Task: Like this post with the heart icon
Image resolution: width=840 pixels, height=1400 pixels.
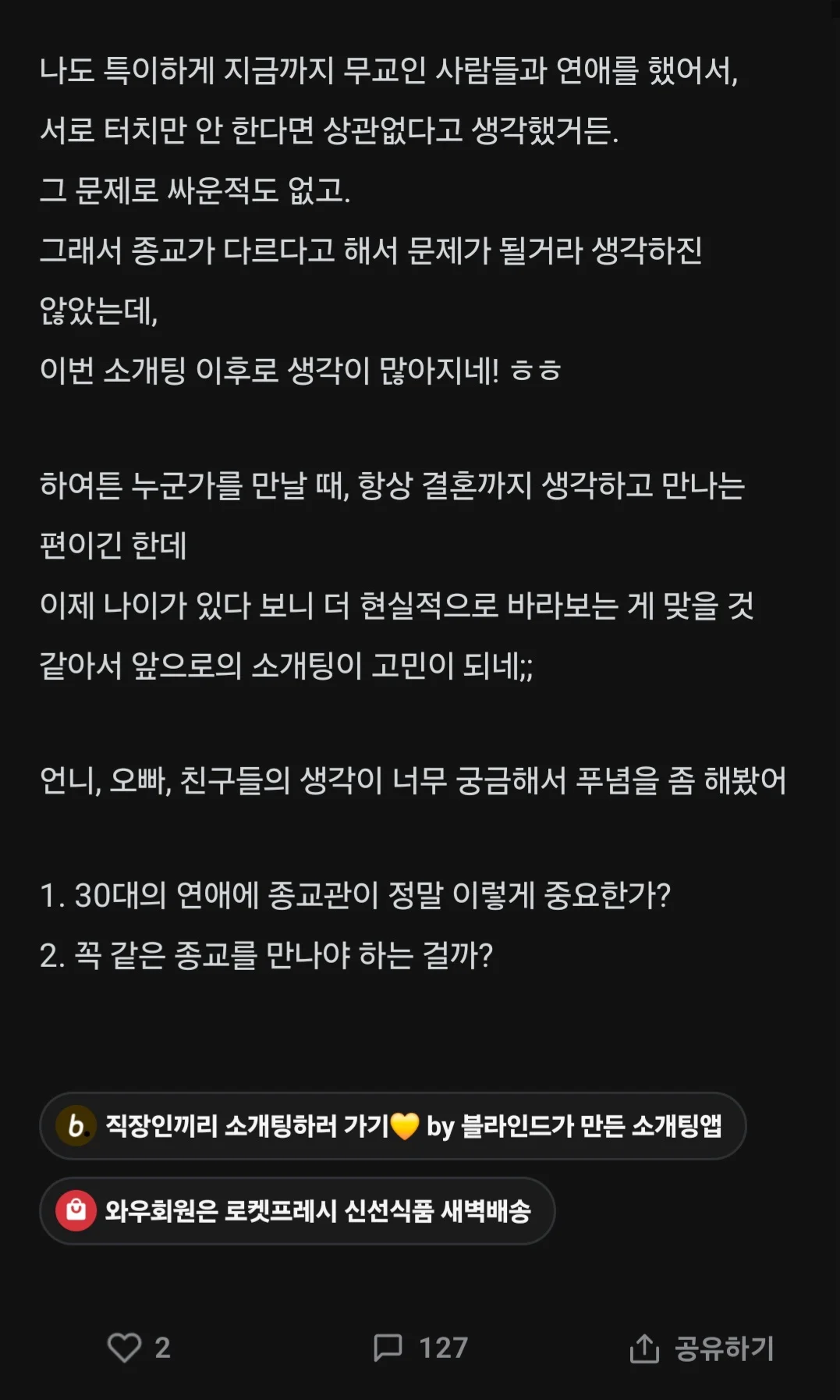Action: [125, 1348]
